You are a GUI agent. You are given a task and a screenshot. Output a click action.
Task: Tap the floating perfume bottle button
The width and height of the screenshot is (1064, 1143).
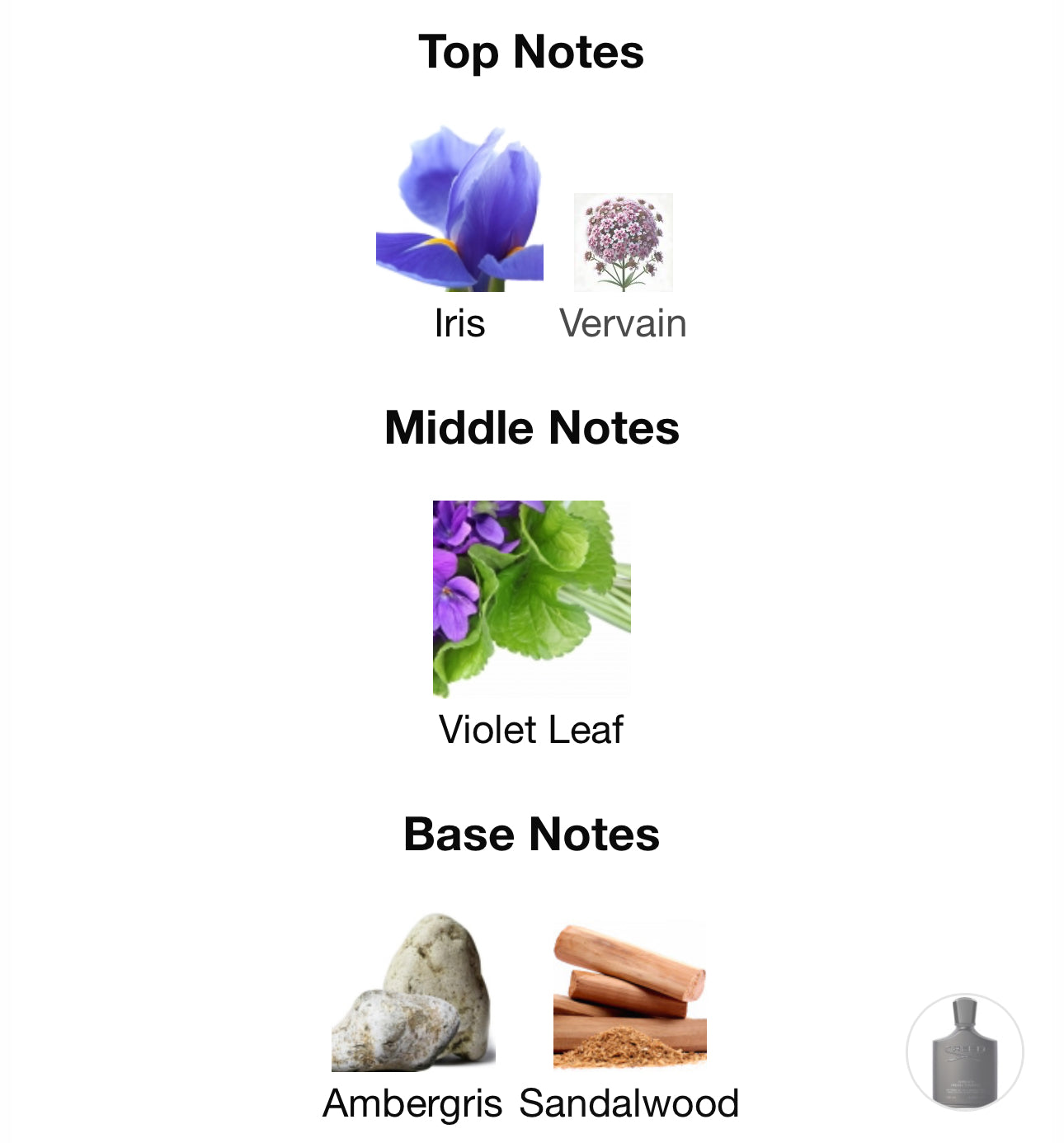[964, 1052]
